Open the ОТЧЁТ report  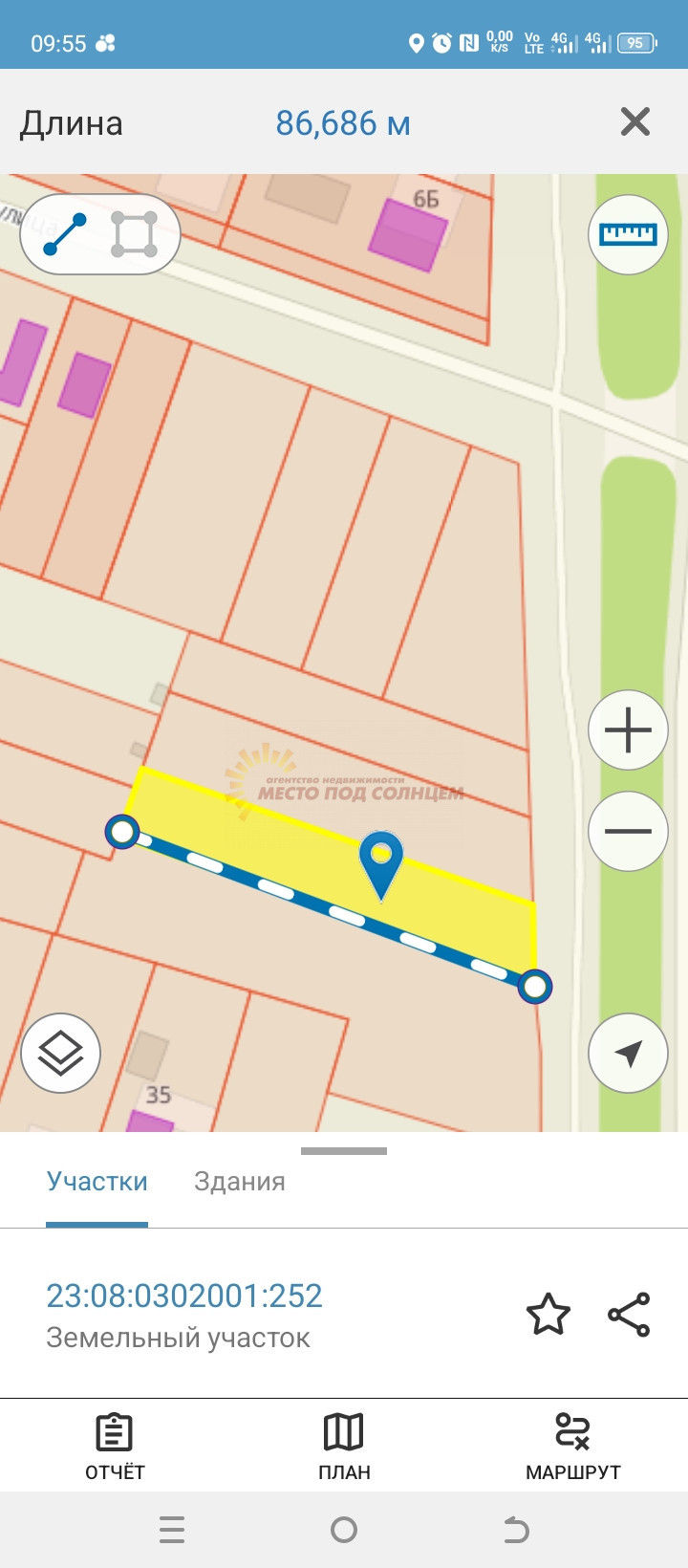click(115, 1446)
